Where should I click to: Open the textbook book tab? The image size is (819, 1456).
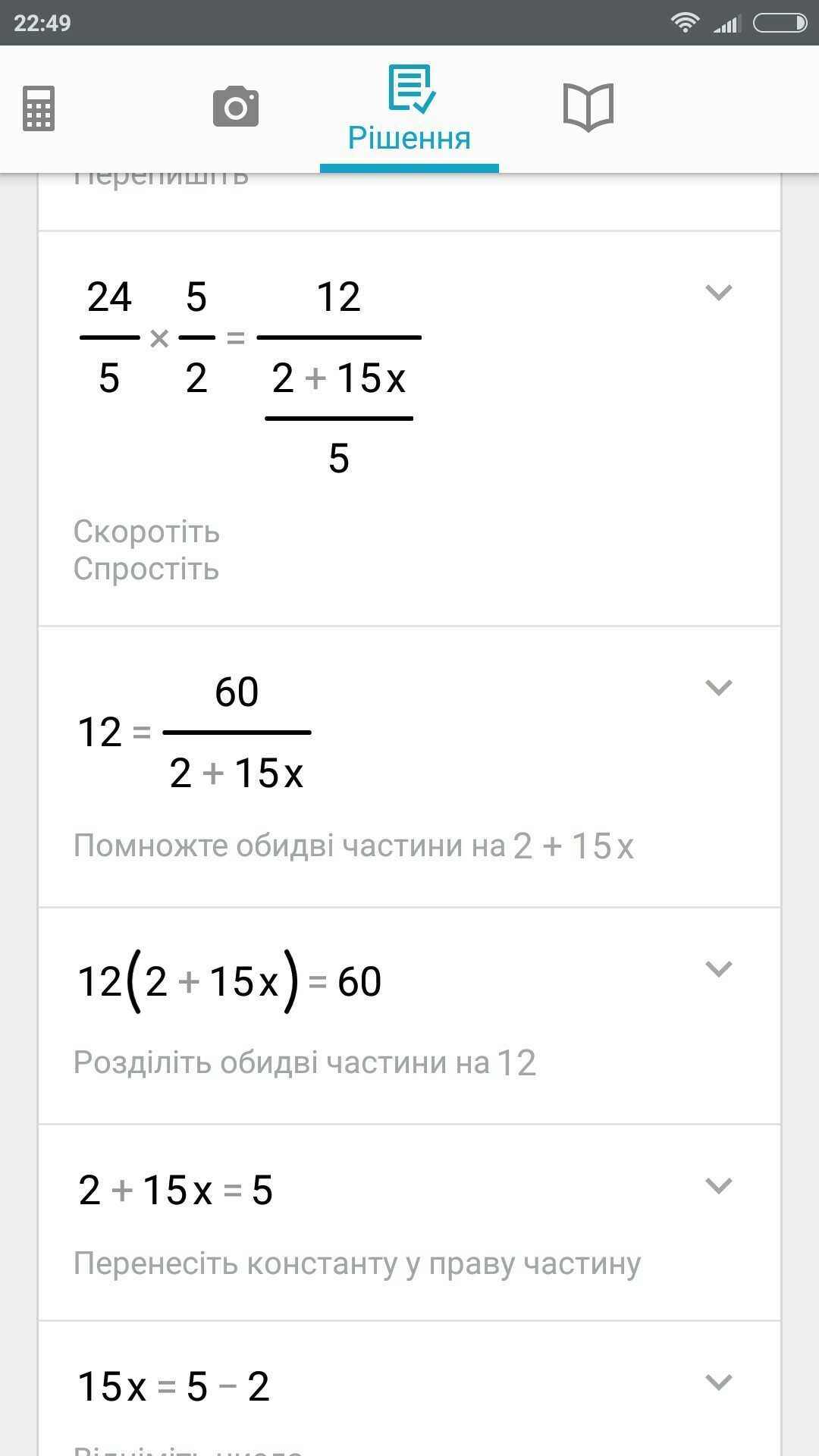(x=588, y=107)
